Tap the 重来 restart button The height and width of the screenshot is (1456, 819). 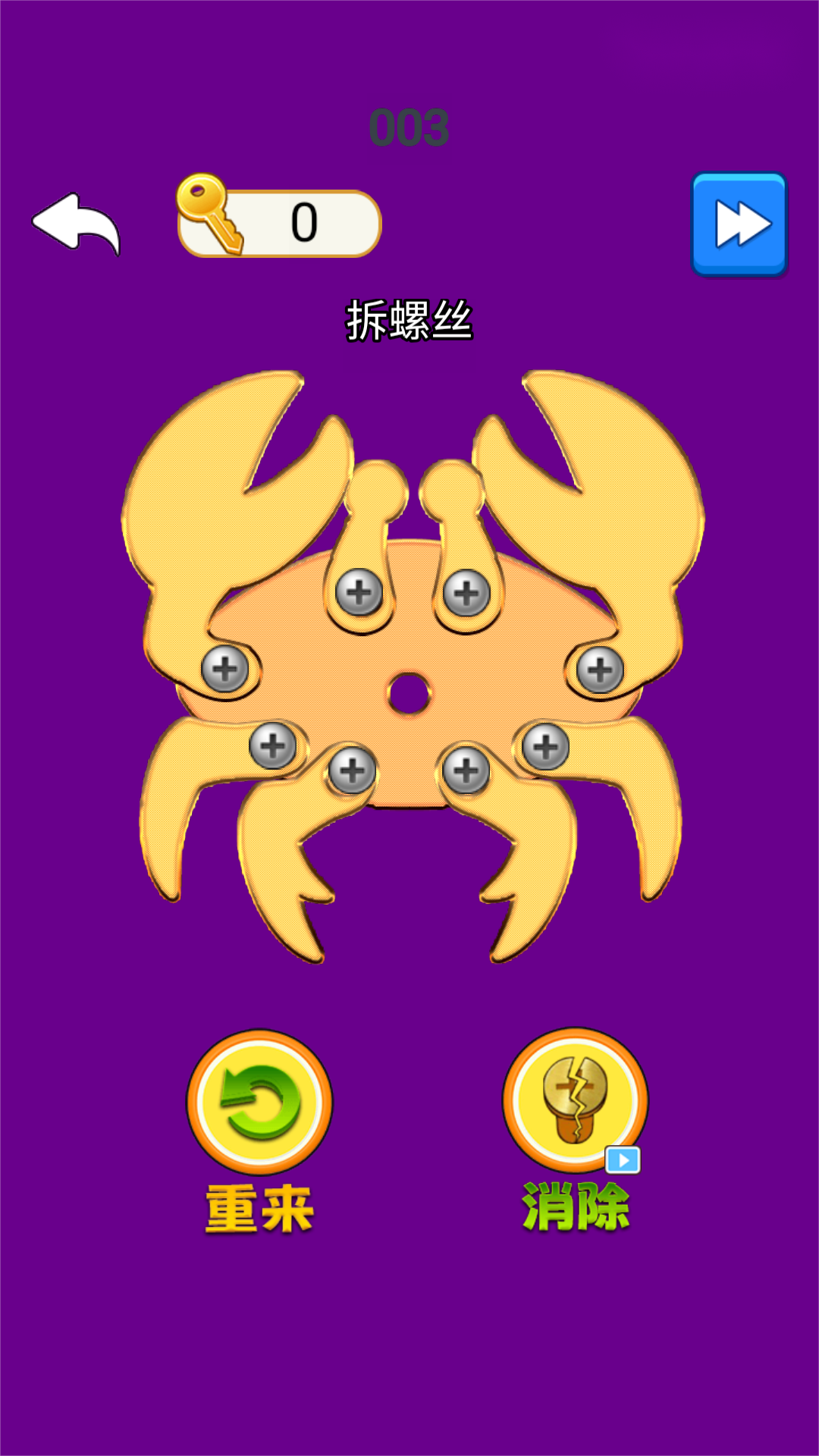pos(259,1101)
